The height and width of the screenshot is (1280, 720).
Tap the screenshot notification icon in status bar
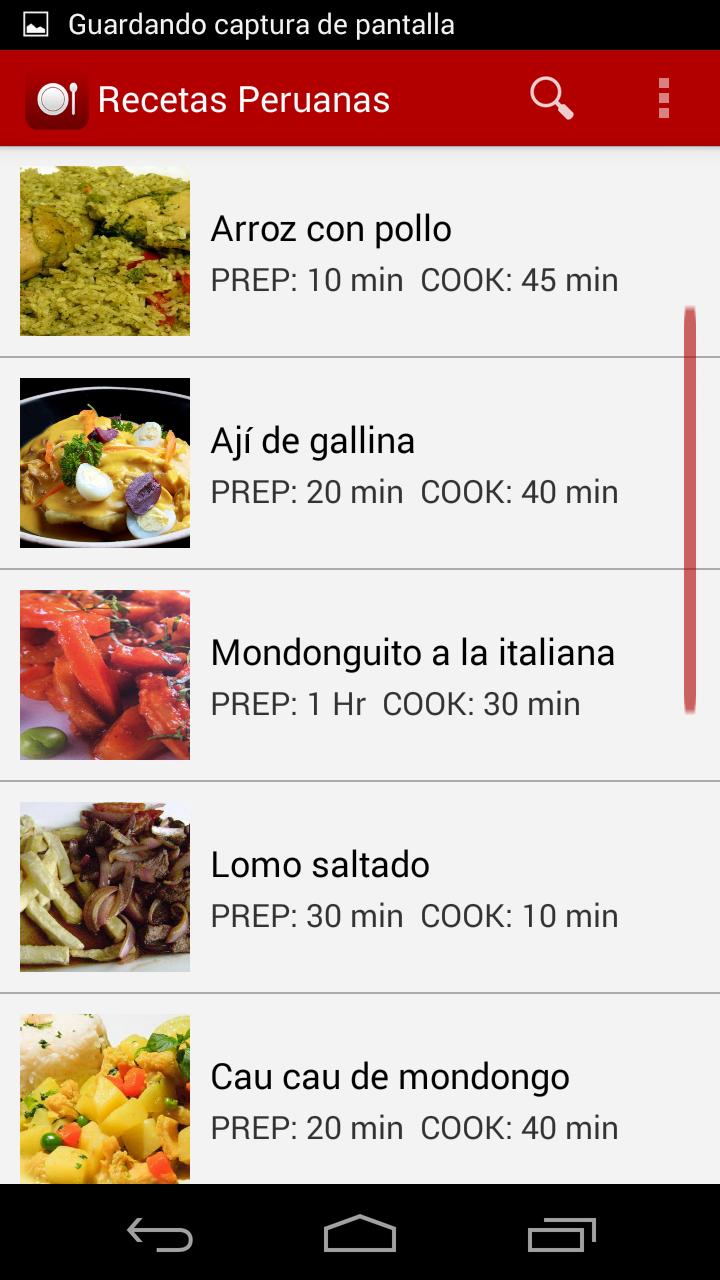[x=33, y=24]
